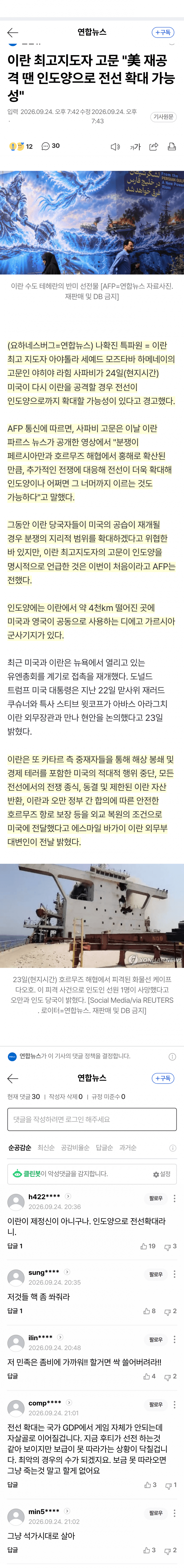Open overflow menu on comp****'s comment
Viewport: 184px width, 1568px height.
pos(174,1404)
